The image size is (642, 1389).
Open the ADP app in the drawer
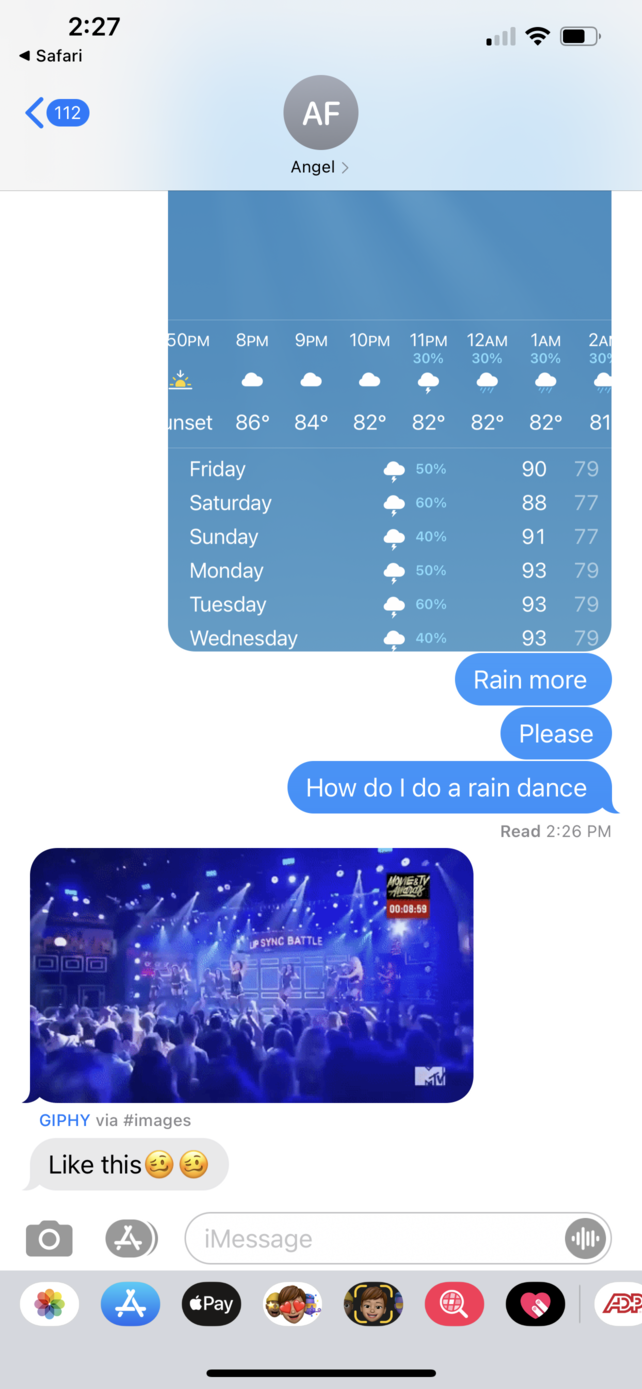[620, 1304]
